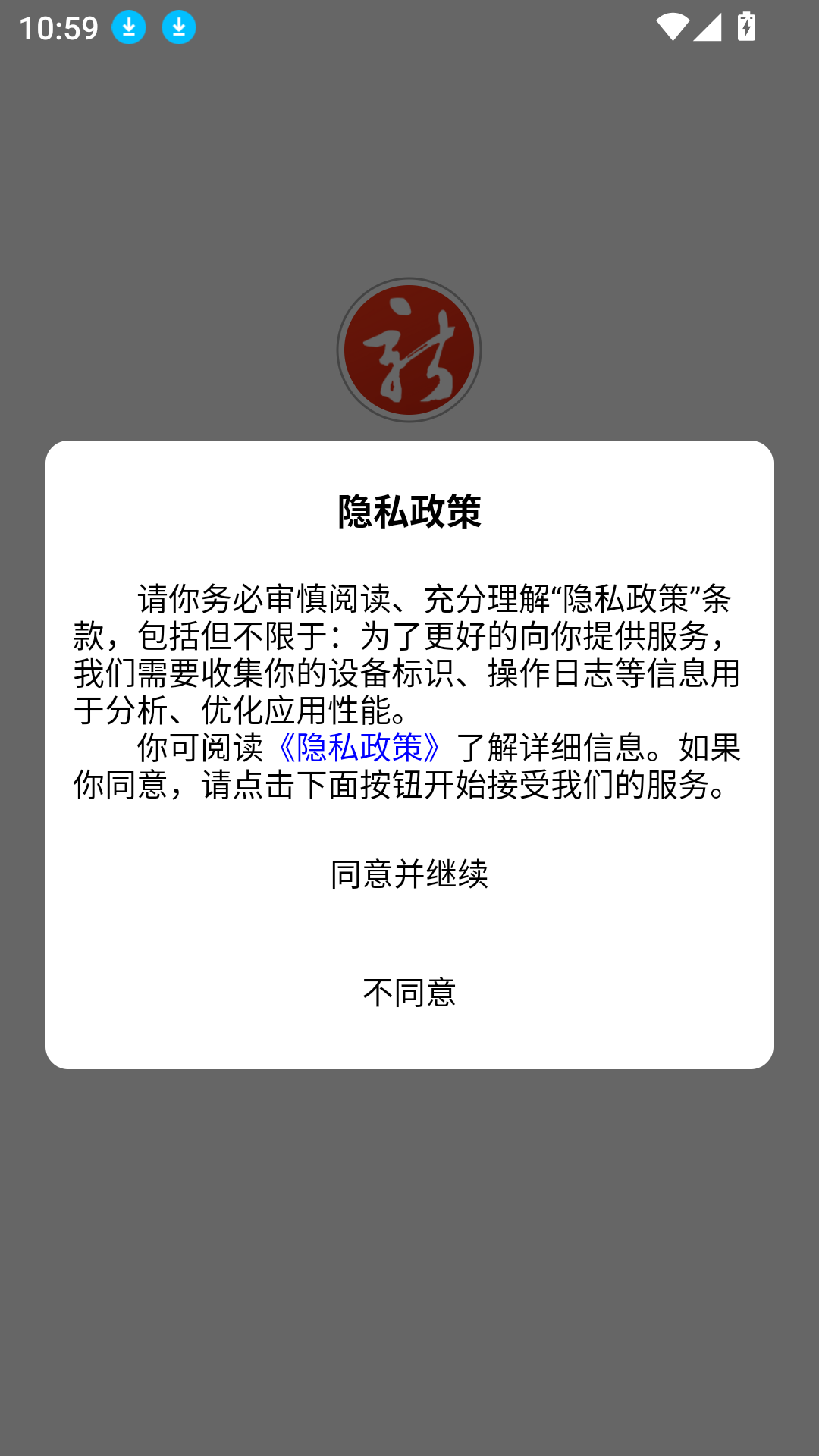Tap the second paragraph mentioning the policy link
This screenshot has height=1456, width=819.
pos(409,766)
